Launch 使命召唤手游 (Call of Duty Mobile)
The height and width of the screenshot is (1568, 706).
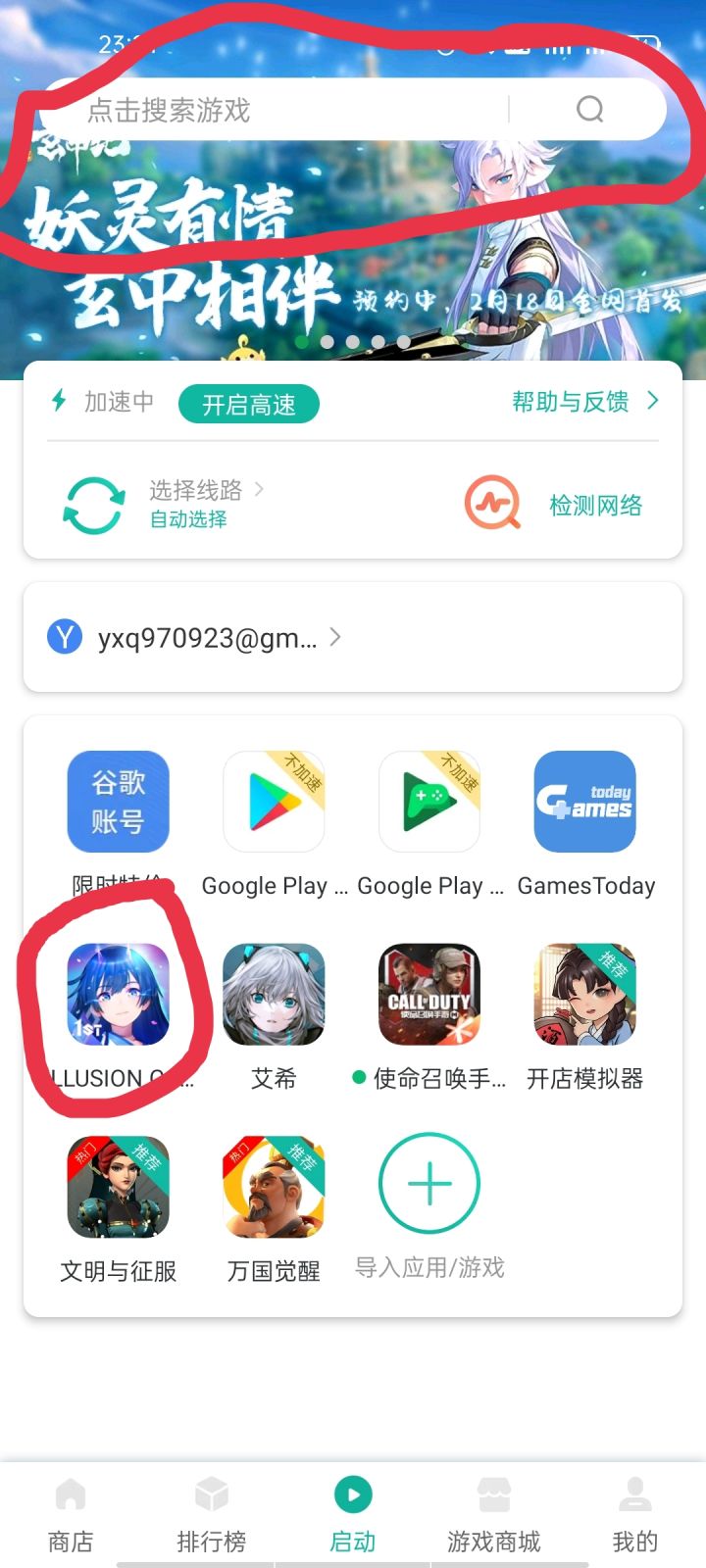(429, 995)
